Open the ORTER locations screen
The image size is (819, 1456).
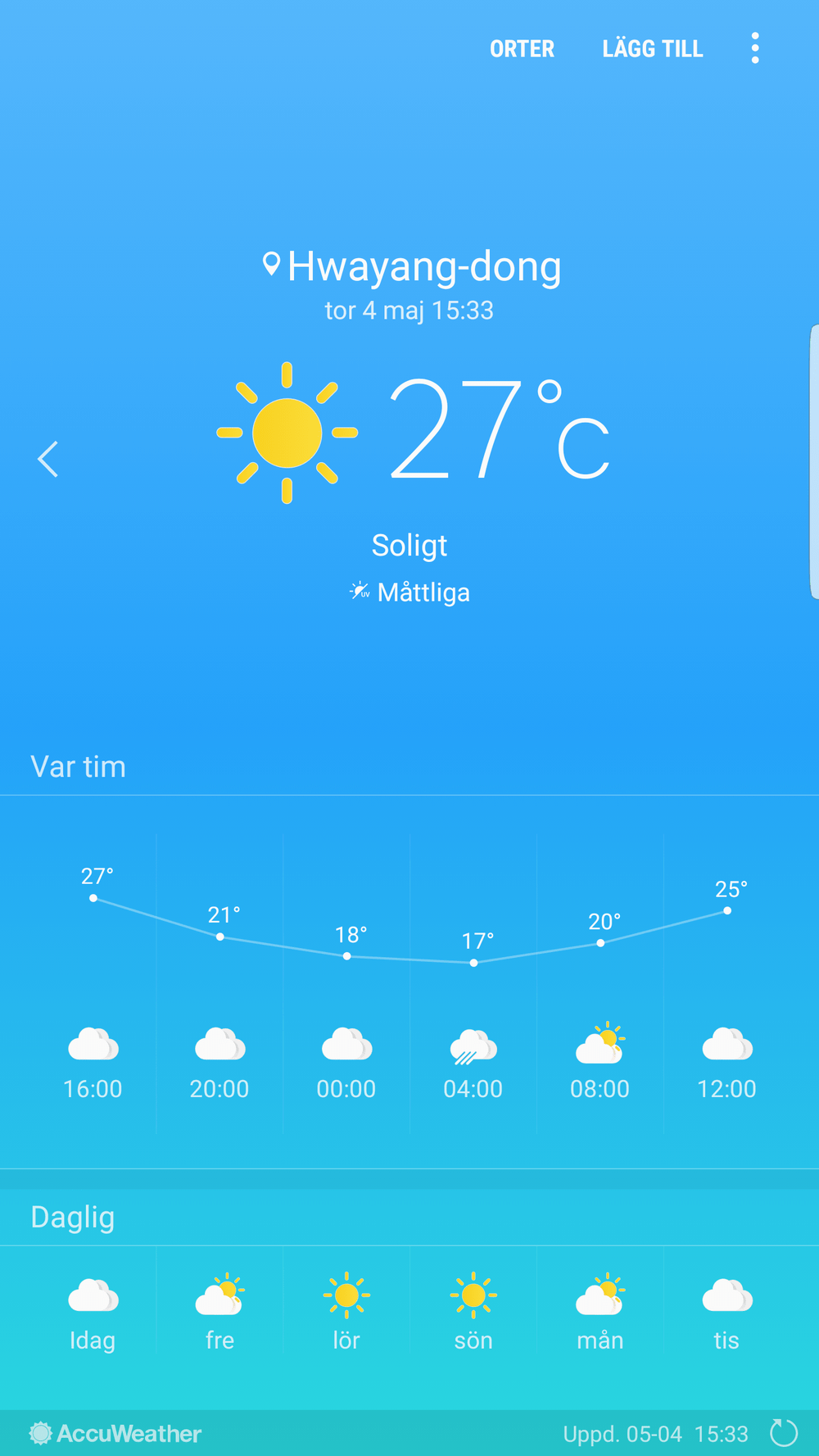[x=522, y=48]
